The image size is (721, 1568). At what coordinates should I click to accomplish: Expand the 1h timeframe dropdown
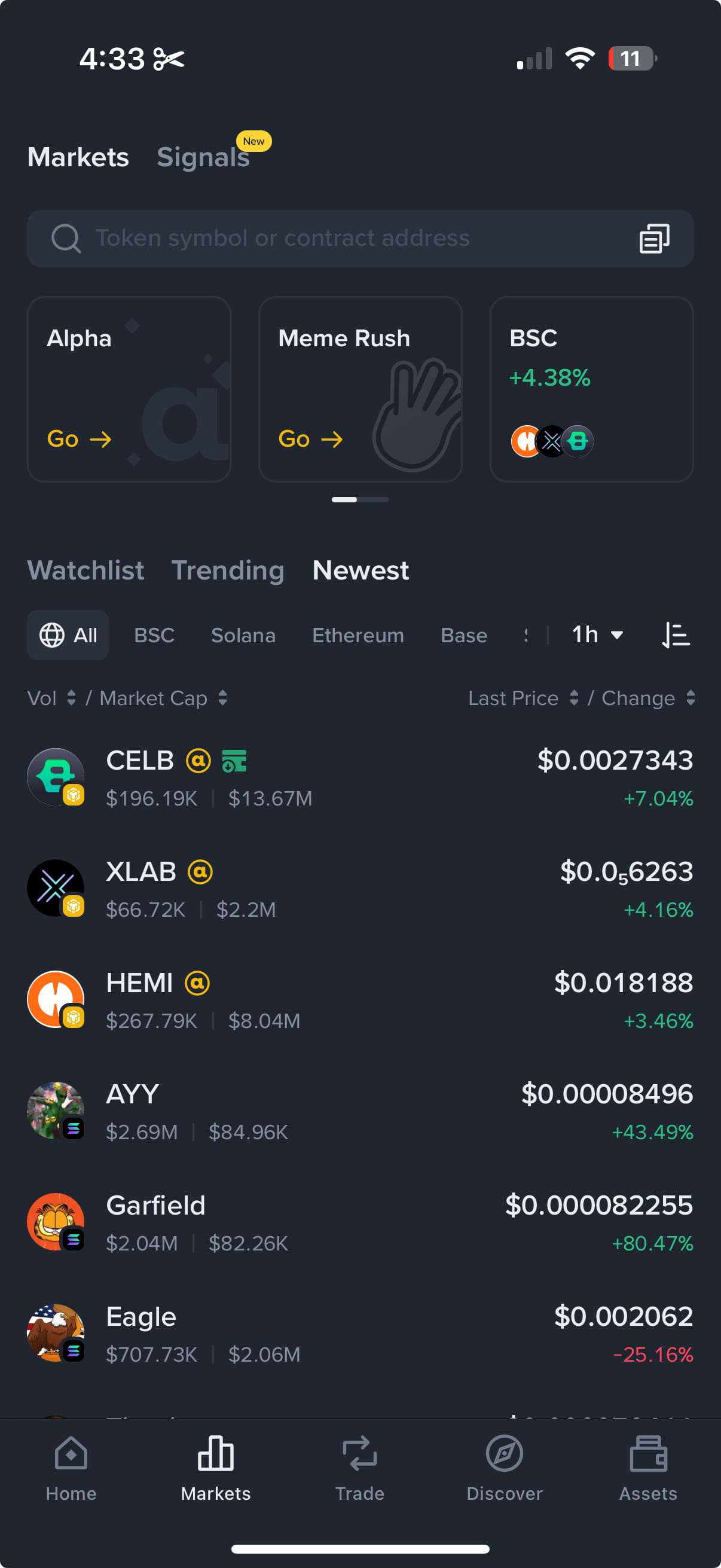597,635
